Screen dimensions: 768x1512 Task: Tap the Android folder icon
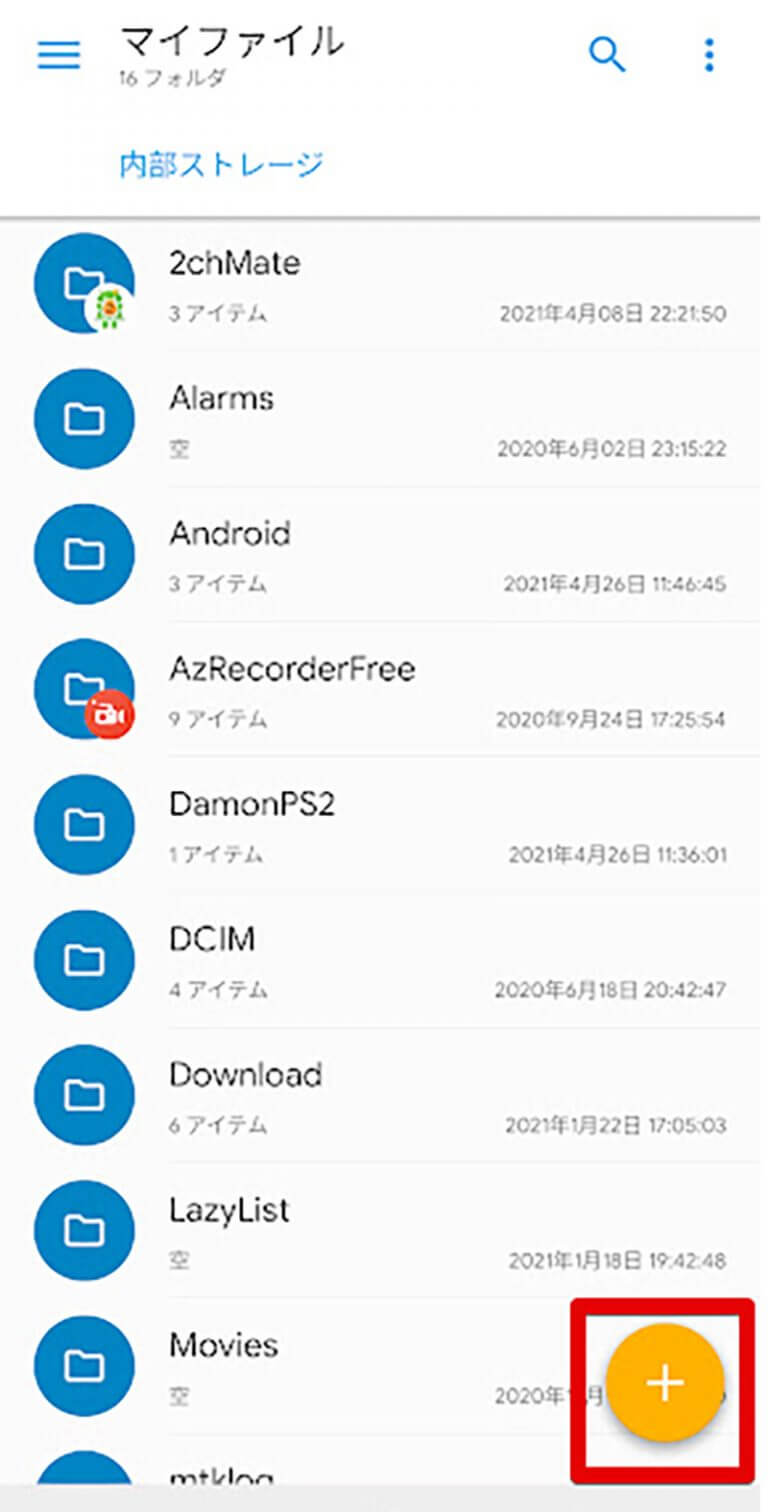(84, 554)
